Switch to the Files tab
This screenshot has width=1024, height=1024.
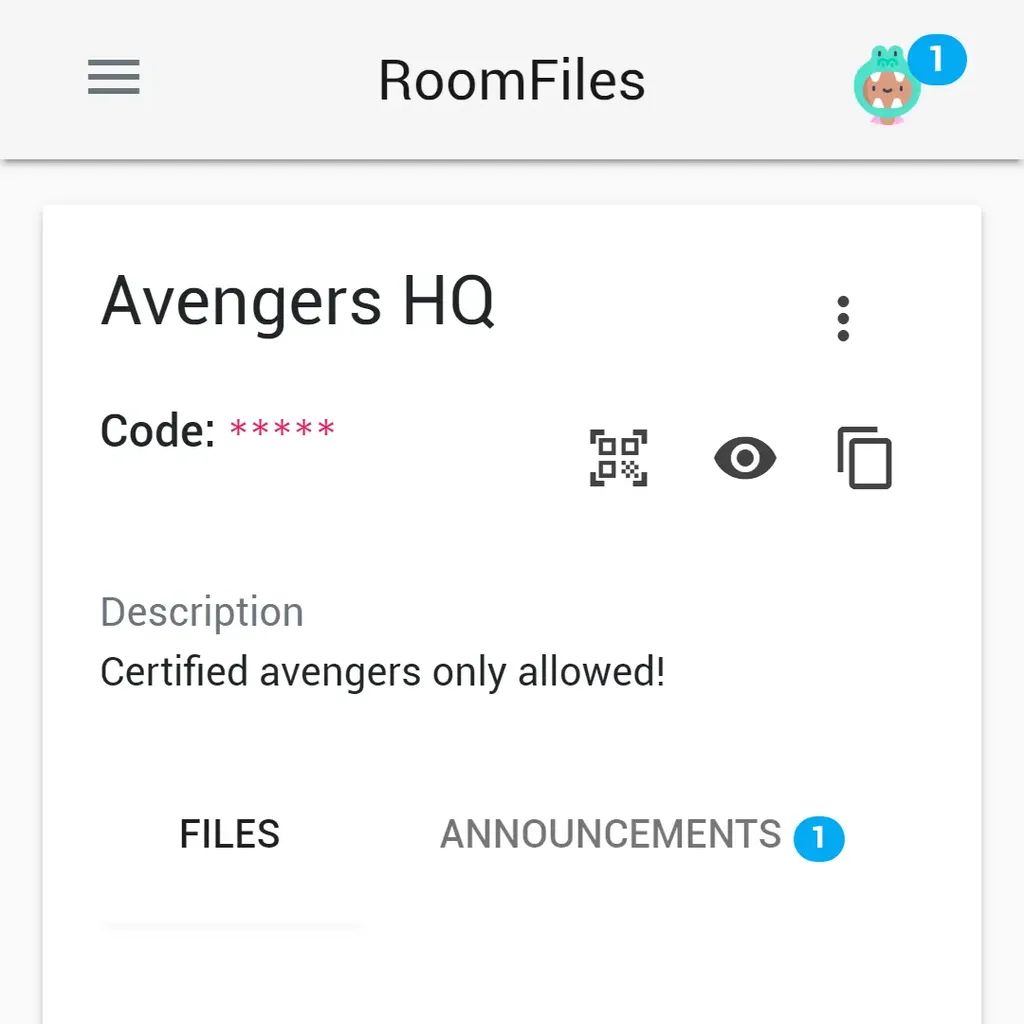click(230, 834)
